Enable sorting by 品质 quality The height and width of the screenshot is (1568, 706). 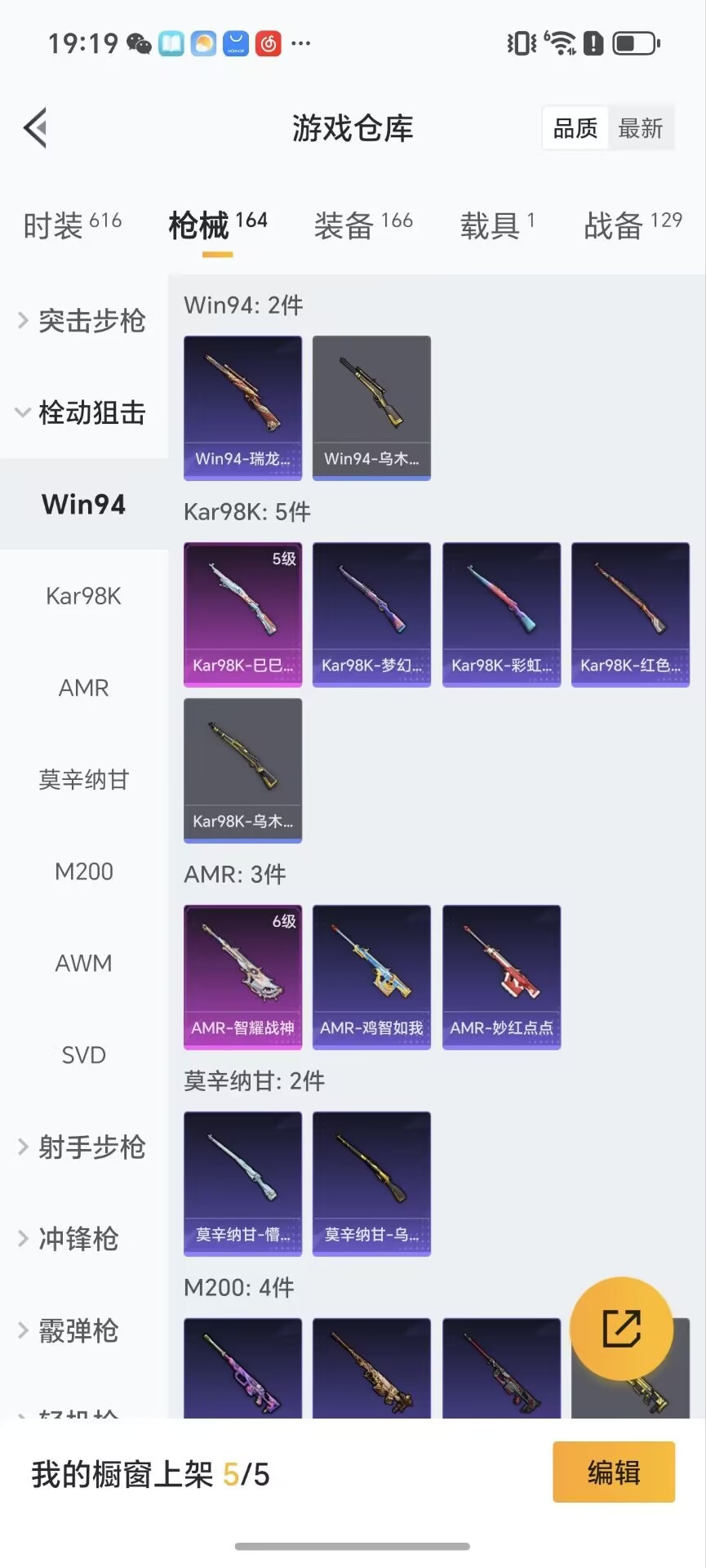tap(573, 128)
